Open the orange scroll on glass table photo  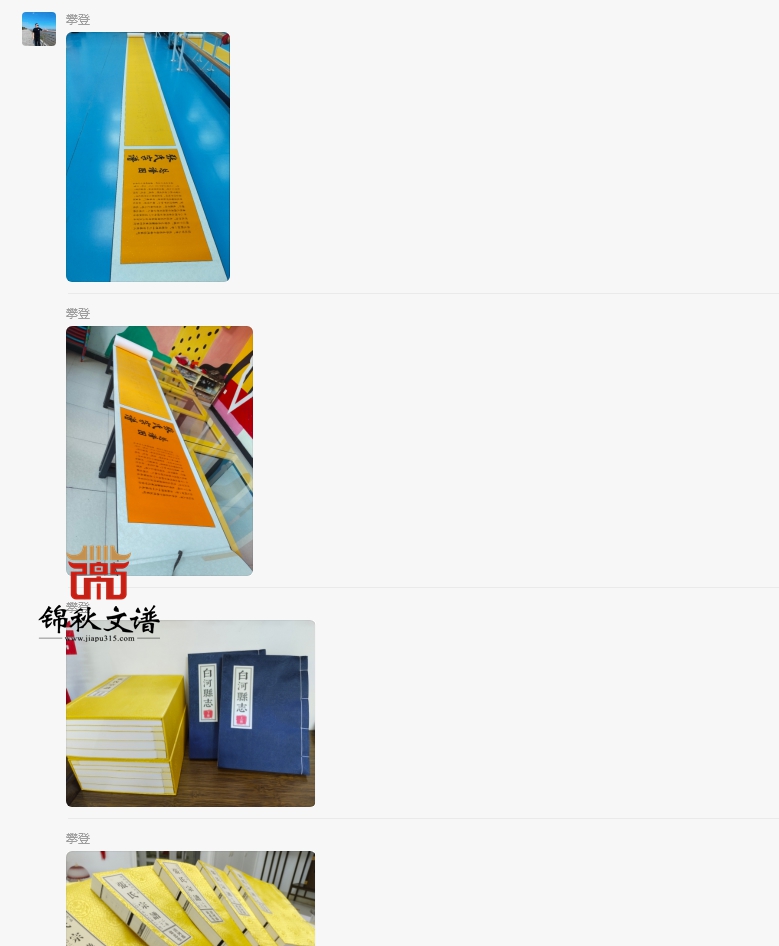tap(159, 450)
